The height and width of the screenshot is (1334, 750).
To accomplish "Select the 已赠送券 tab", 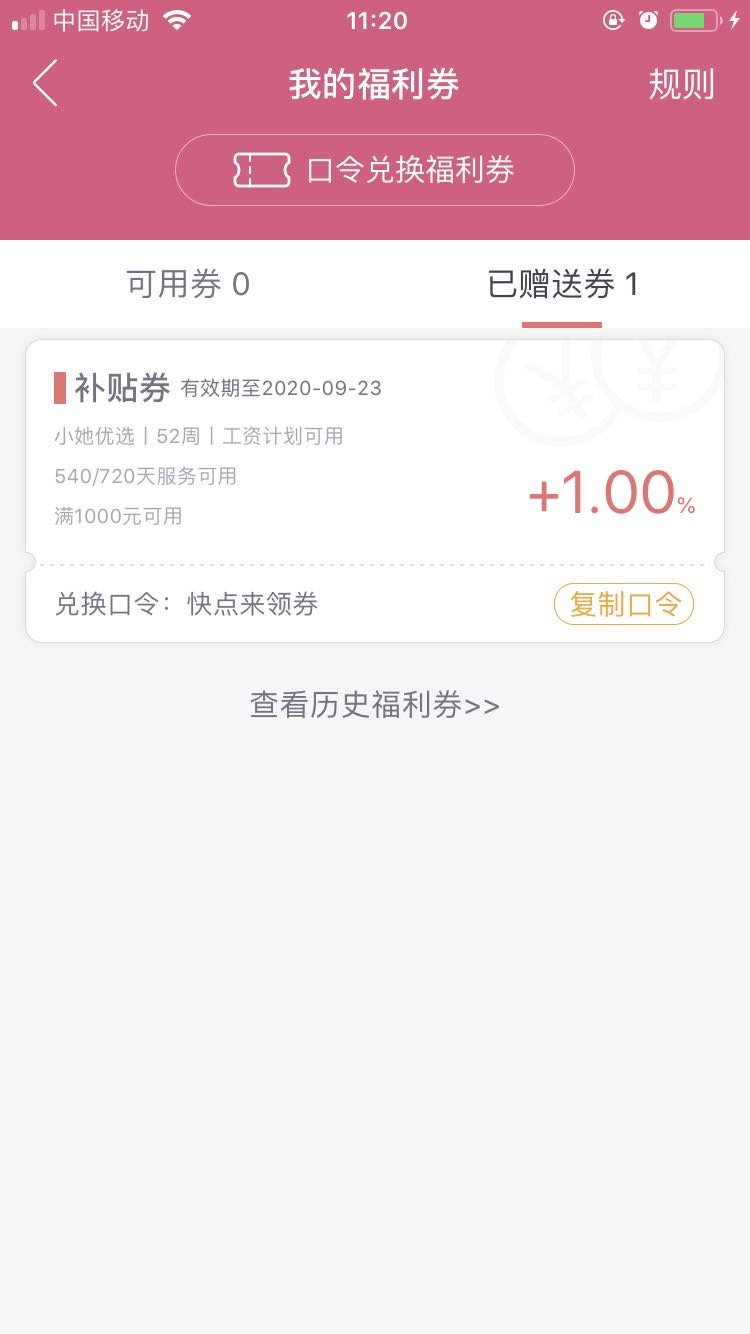I will coord(562,285).
